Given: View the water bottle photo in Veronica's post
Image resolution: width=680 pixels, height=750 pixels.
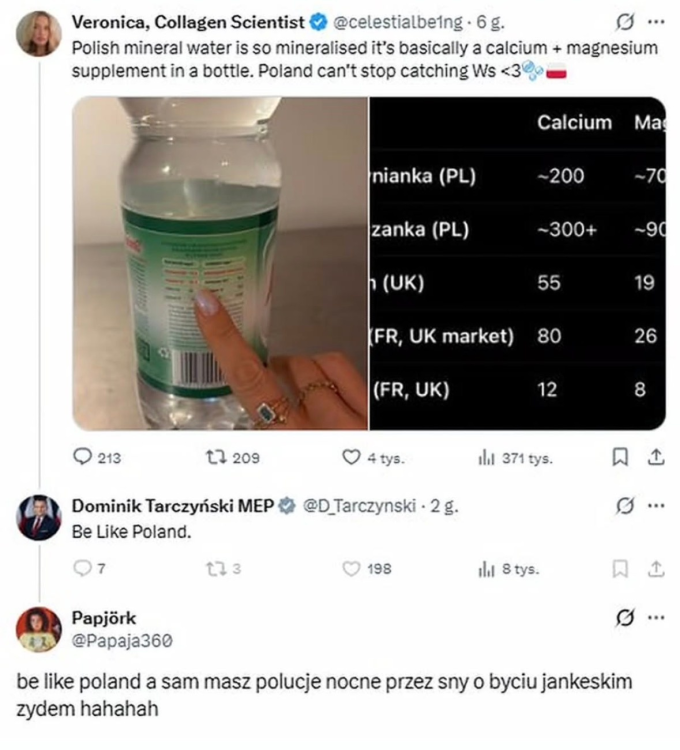Looking at the screenshot, I should pos(219,263).
